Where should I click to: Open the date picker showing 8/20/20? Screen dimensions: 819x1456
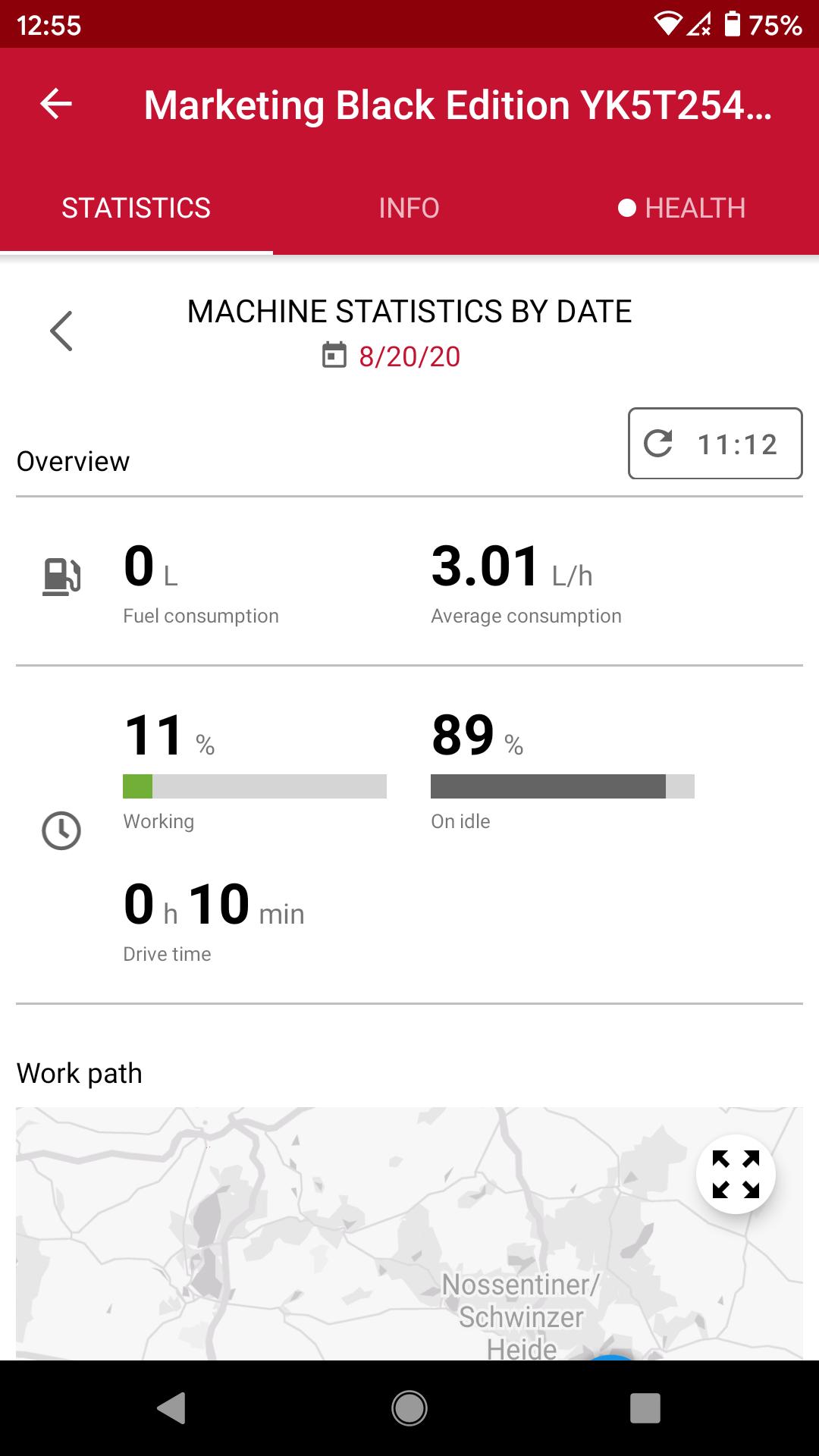point(392,356)
